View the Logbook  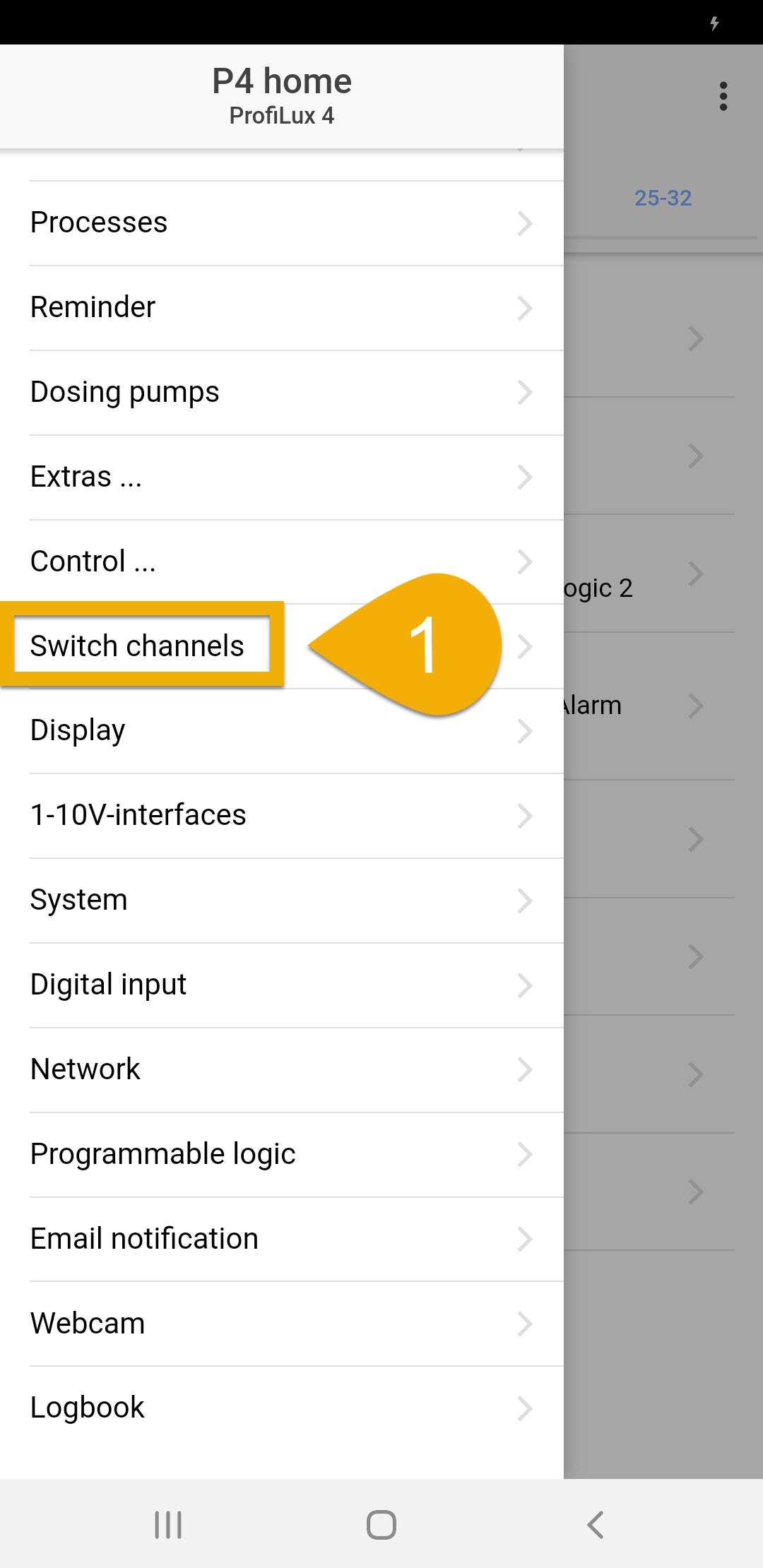282,1408
